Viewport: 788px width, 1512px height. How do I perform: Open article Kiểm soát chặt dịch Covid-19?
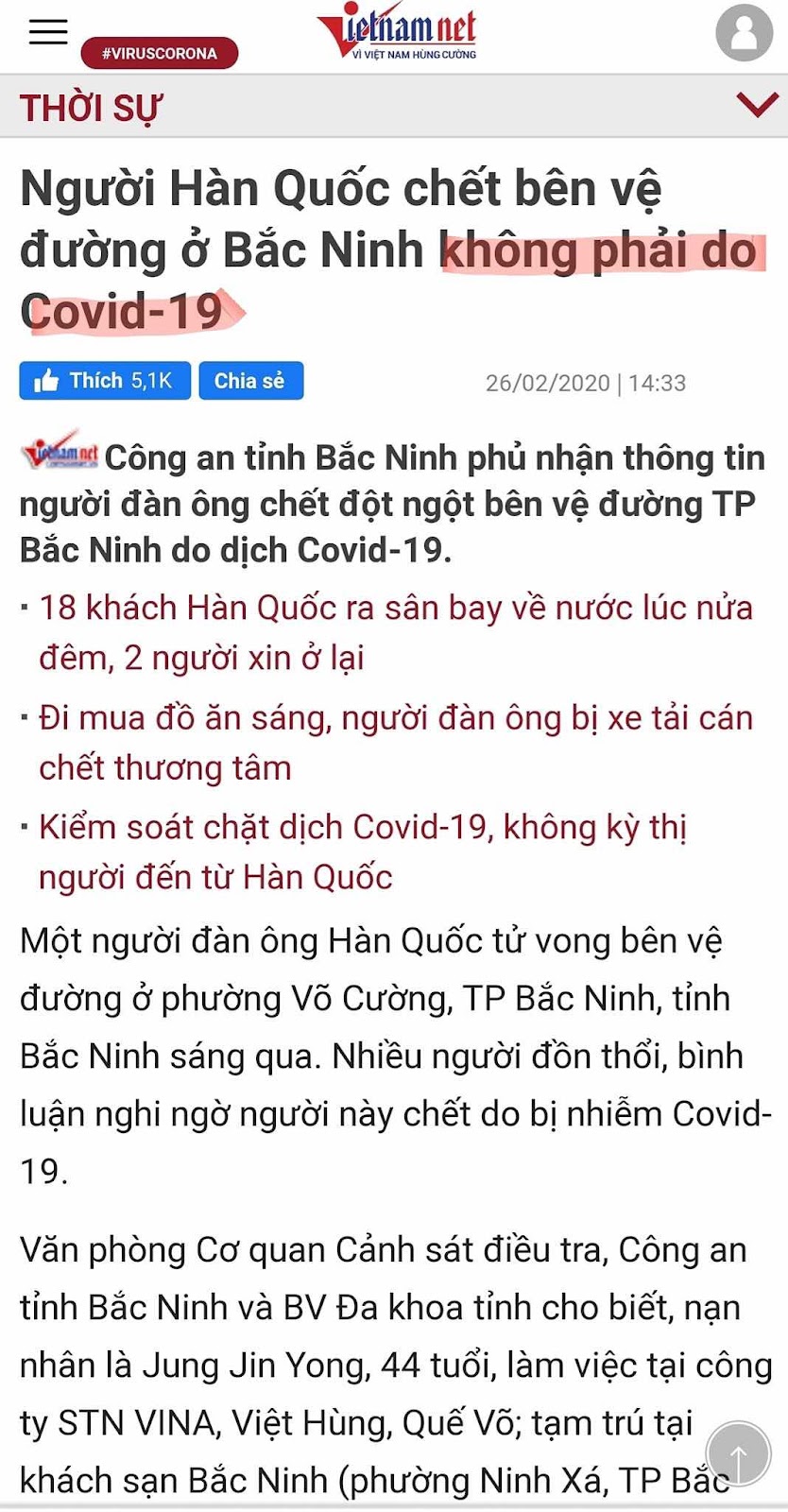[362, 851]
